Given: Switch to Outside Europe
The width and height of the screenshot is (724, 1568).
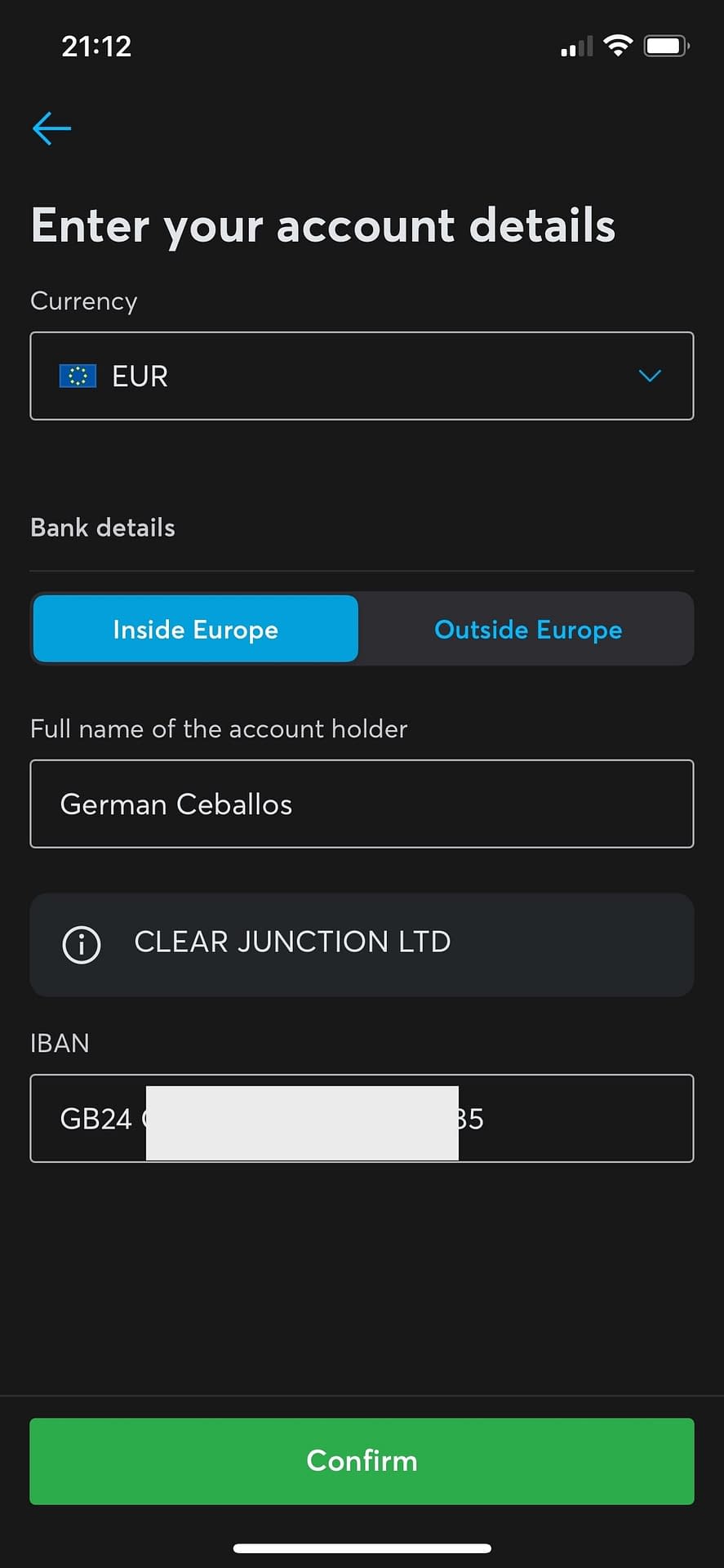Looking at the screenshot, I should click(528, 629).
